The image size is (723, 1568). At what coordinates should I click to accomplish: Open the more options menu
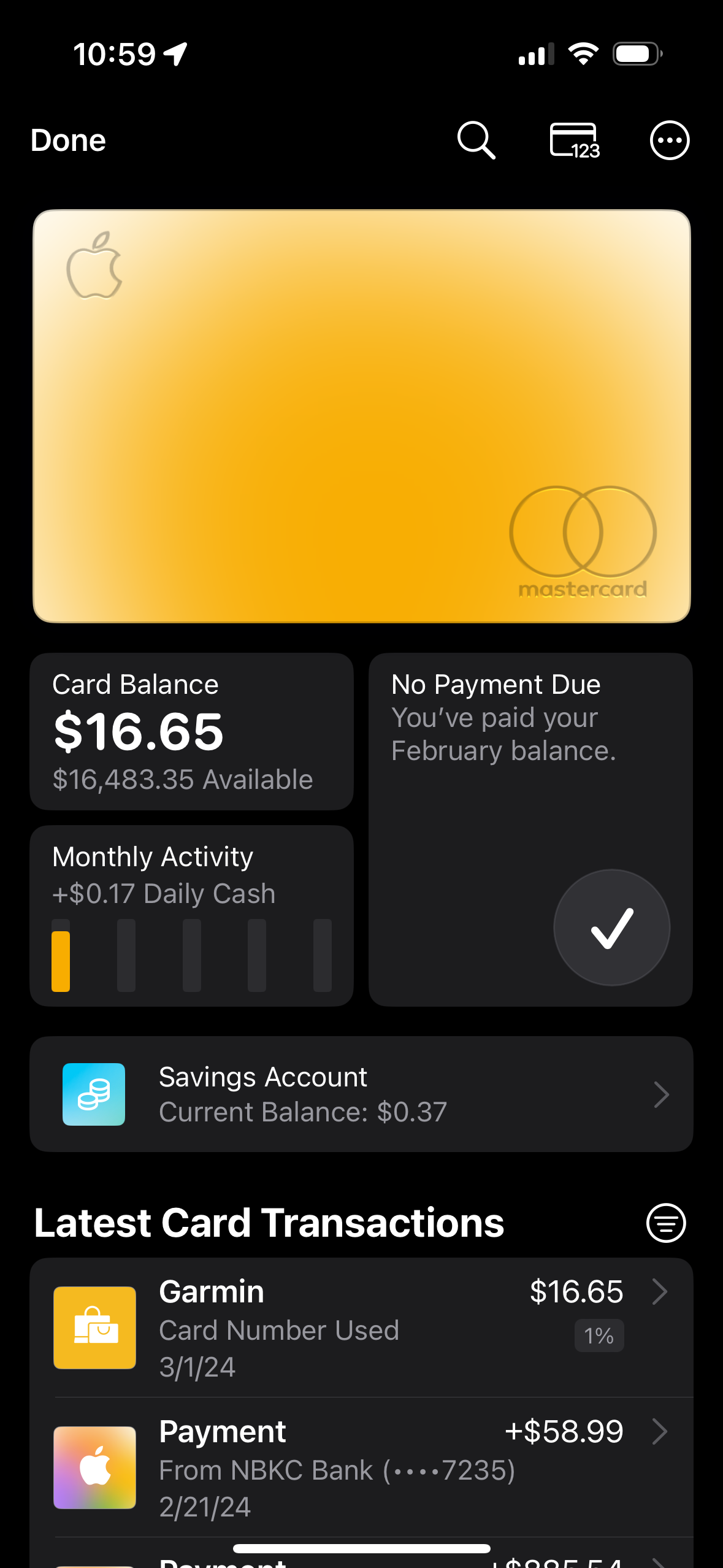(669, 140)
